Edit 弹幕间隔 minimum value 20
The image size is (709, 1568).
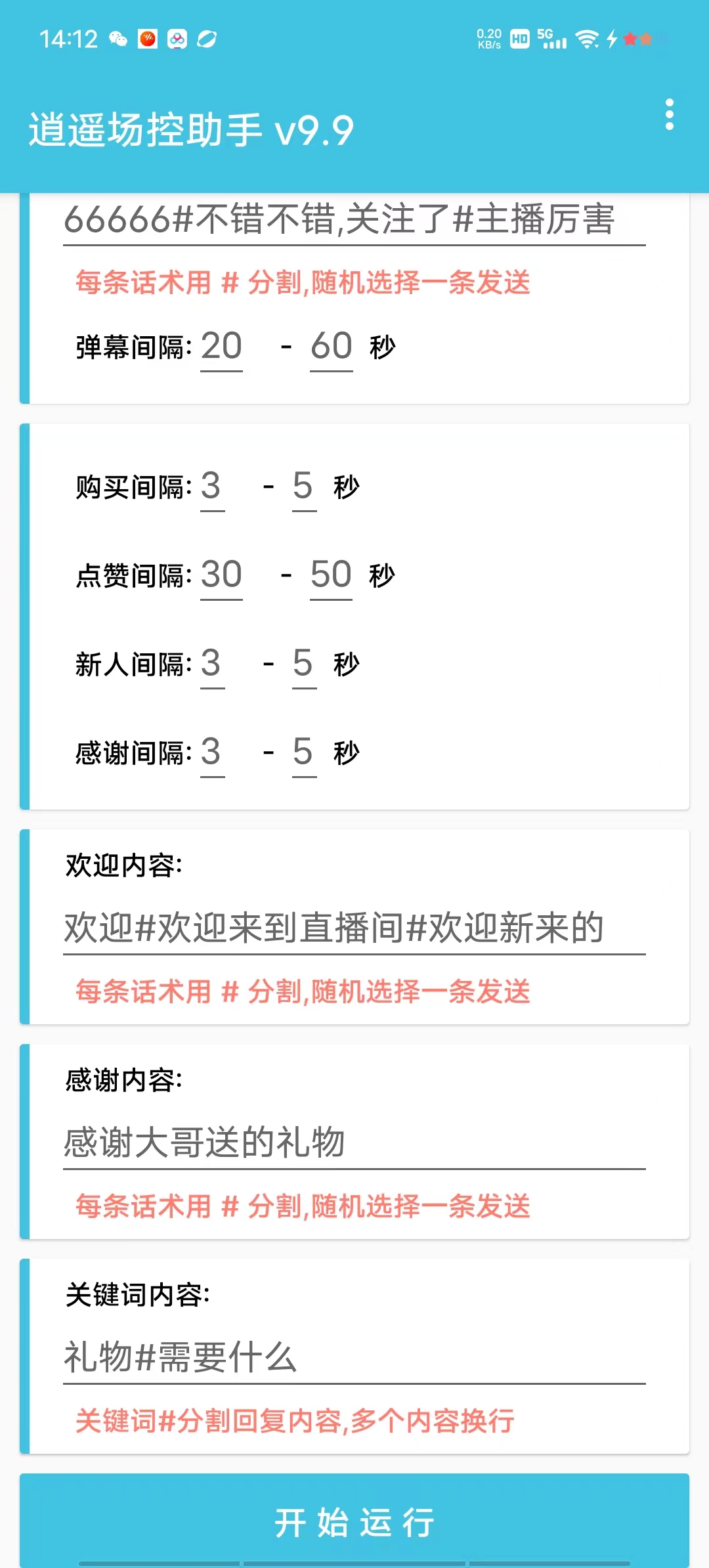221,347
